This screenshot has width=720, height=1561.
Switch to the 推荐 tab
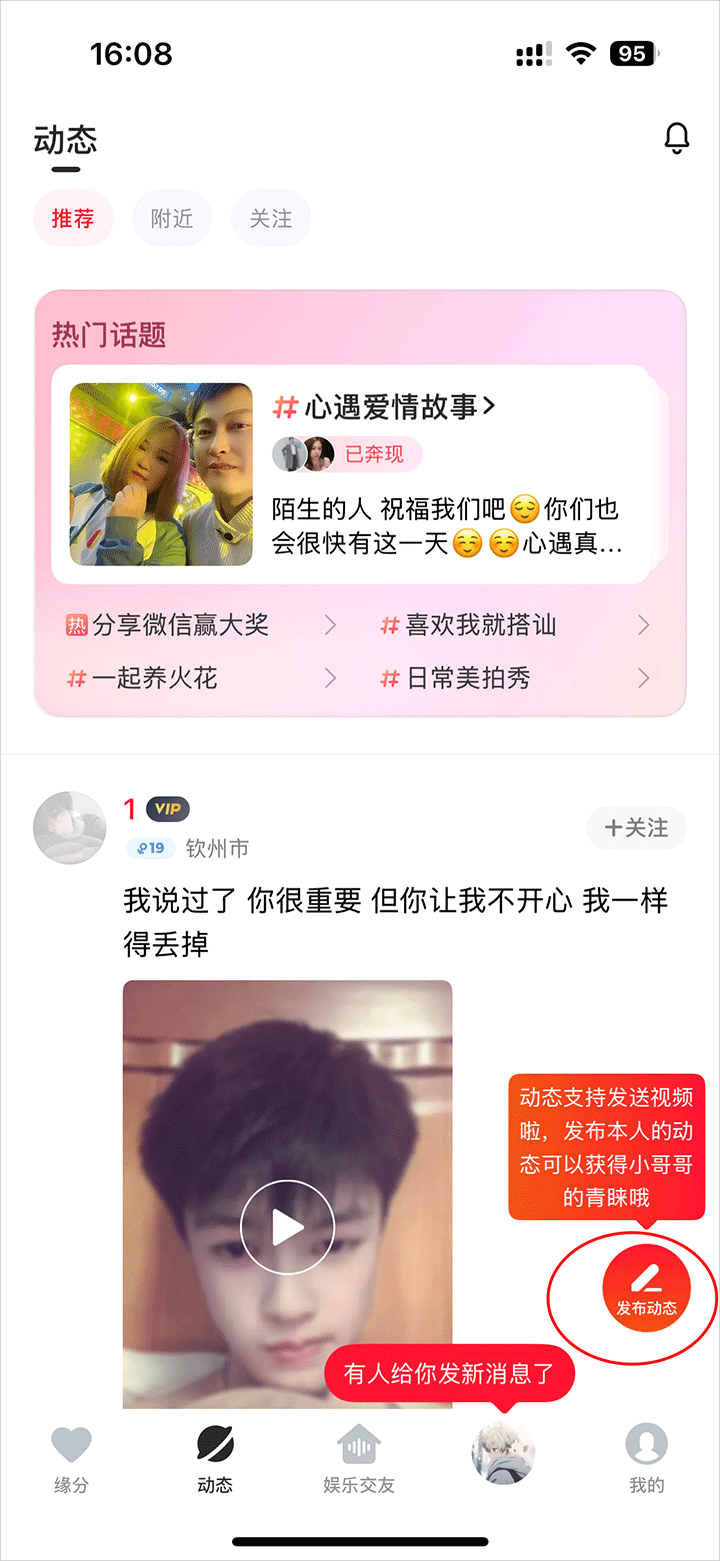[x=73, y=218]
